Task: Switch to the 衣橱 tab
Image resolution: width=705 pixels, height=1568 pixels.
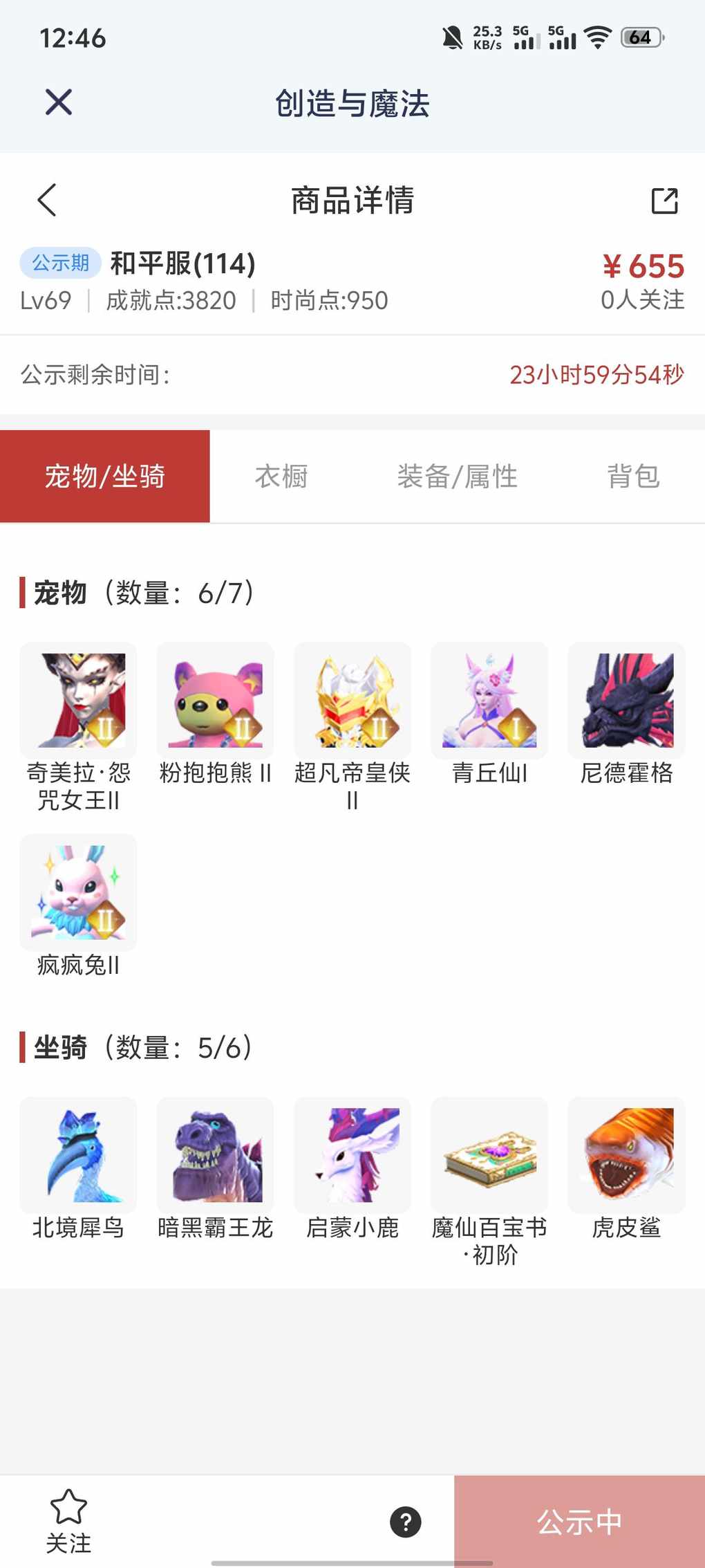Action: click(x=281, y=477)
